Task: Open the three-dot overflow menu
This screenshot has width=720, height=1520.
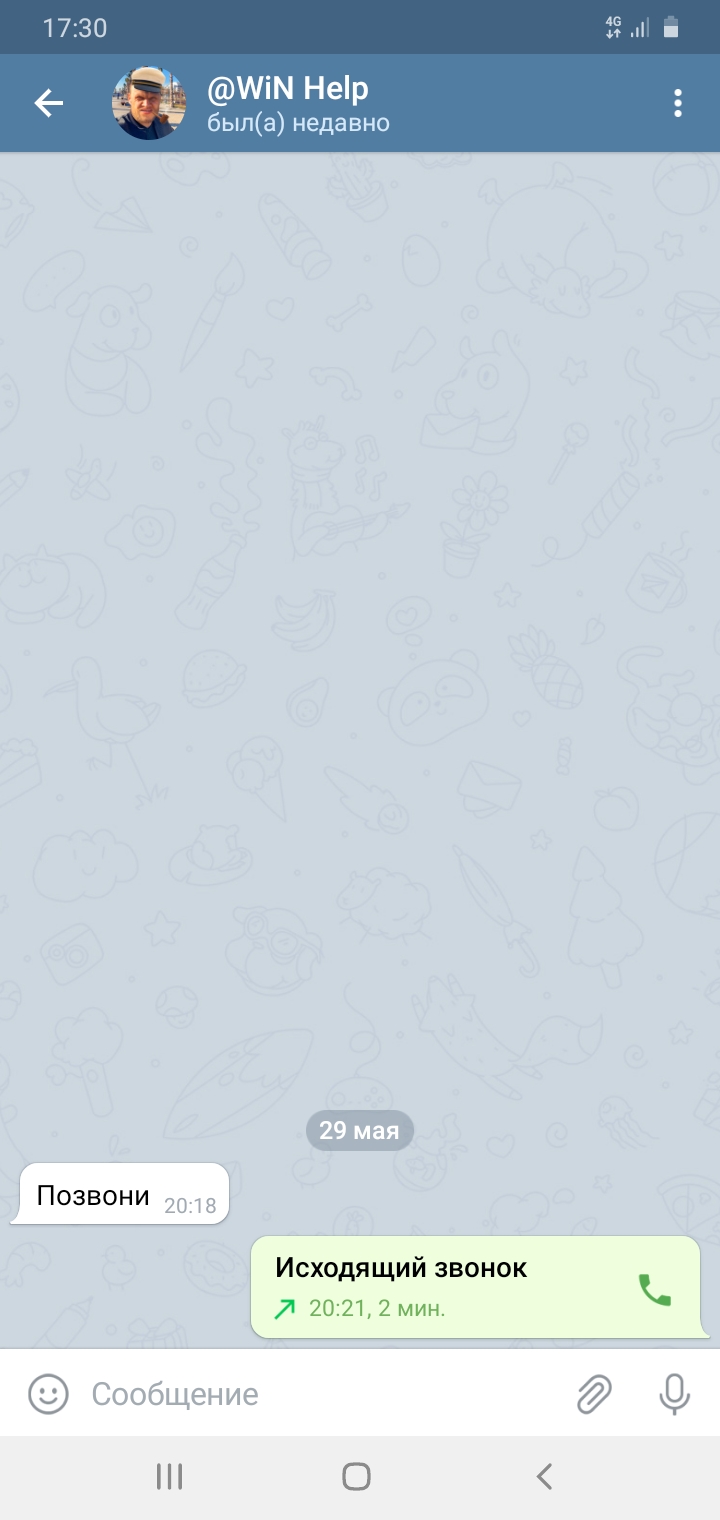Action: (x=678, y=103)
